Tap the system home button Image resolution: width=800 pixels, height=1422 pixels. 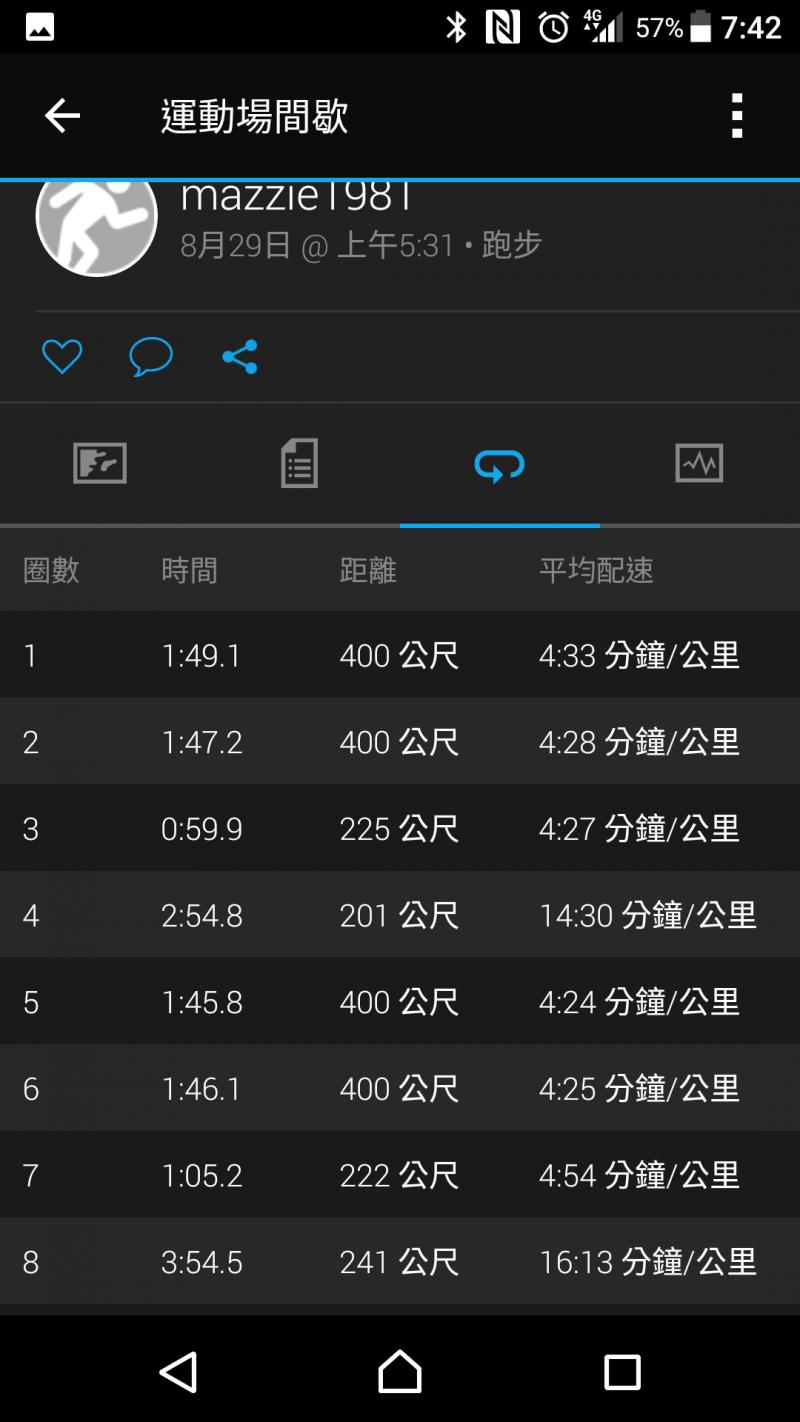(x=400, y=1372)
